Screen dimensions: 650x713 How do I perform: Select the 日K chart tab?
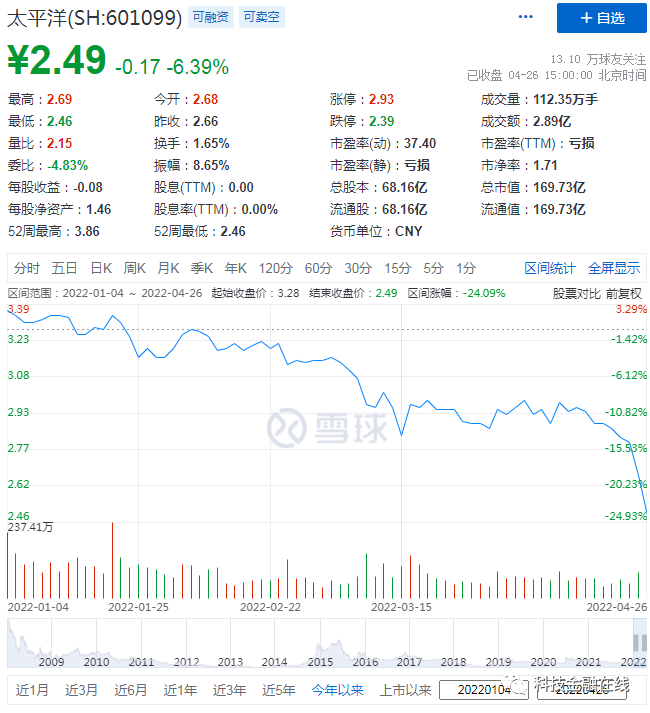tap(101, 268)
